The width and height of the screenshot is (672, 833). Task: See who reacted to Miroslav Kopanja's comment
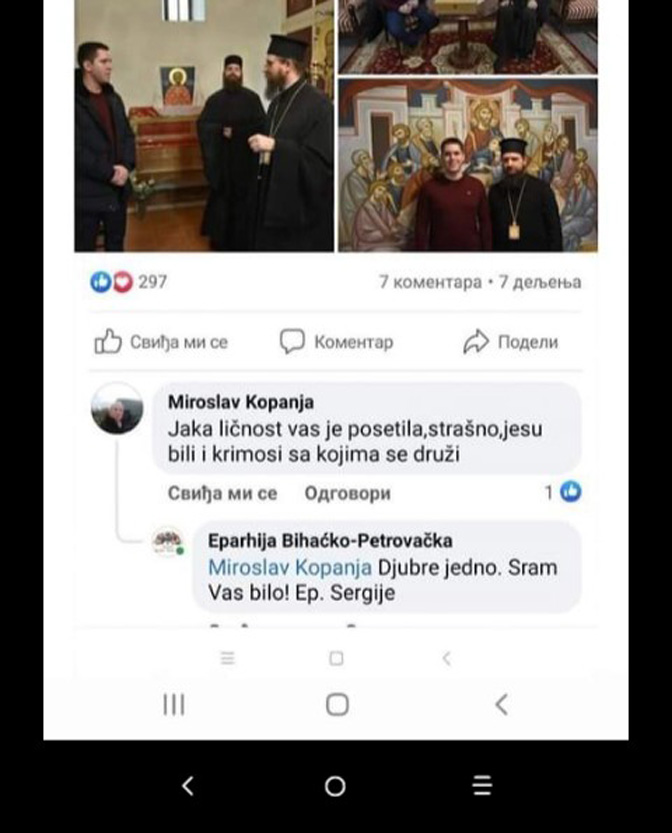563,491
